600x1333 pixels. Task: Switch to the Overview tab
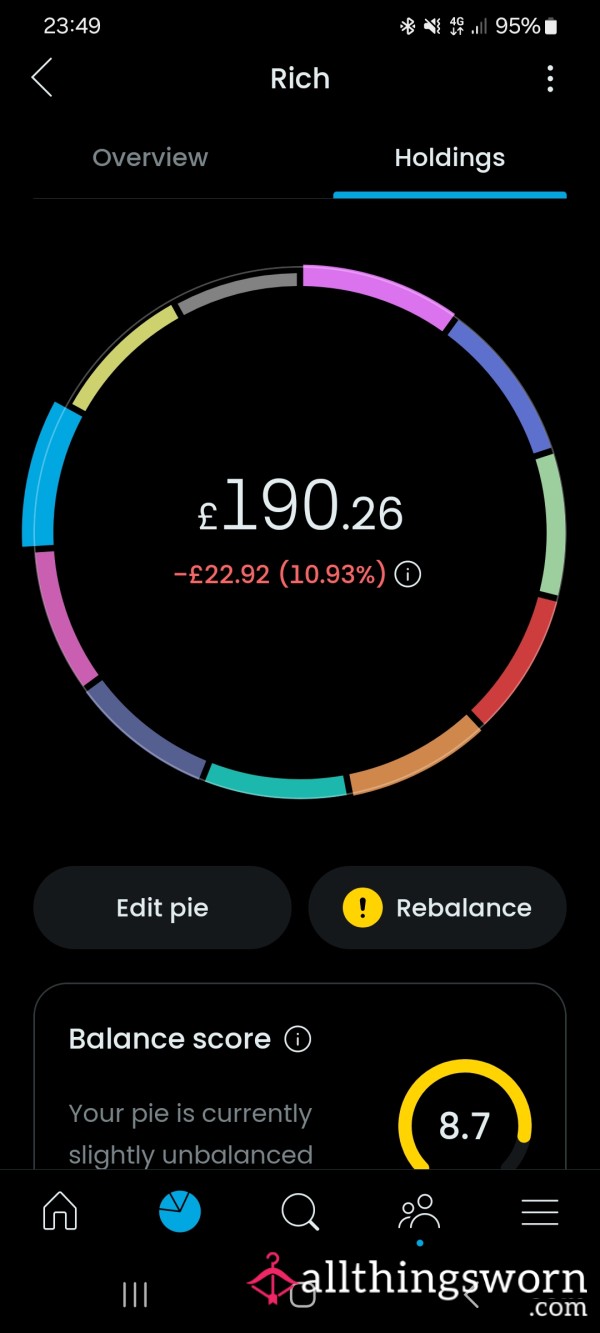coord(150,157)
